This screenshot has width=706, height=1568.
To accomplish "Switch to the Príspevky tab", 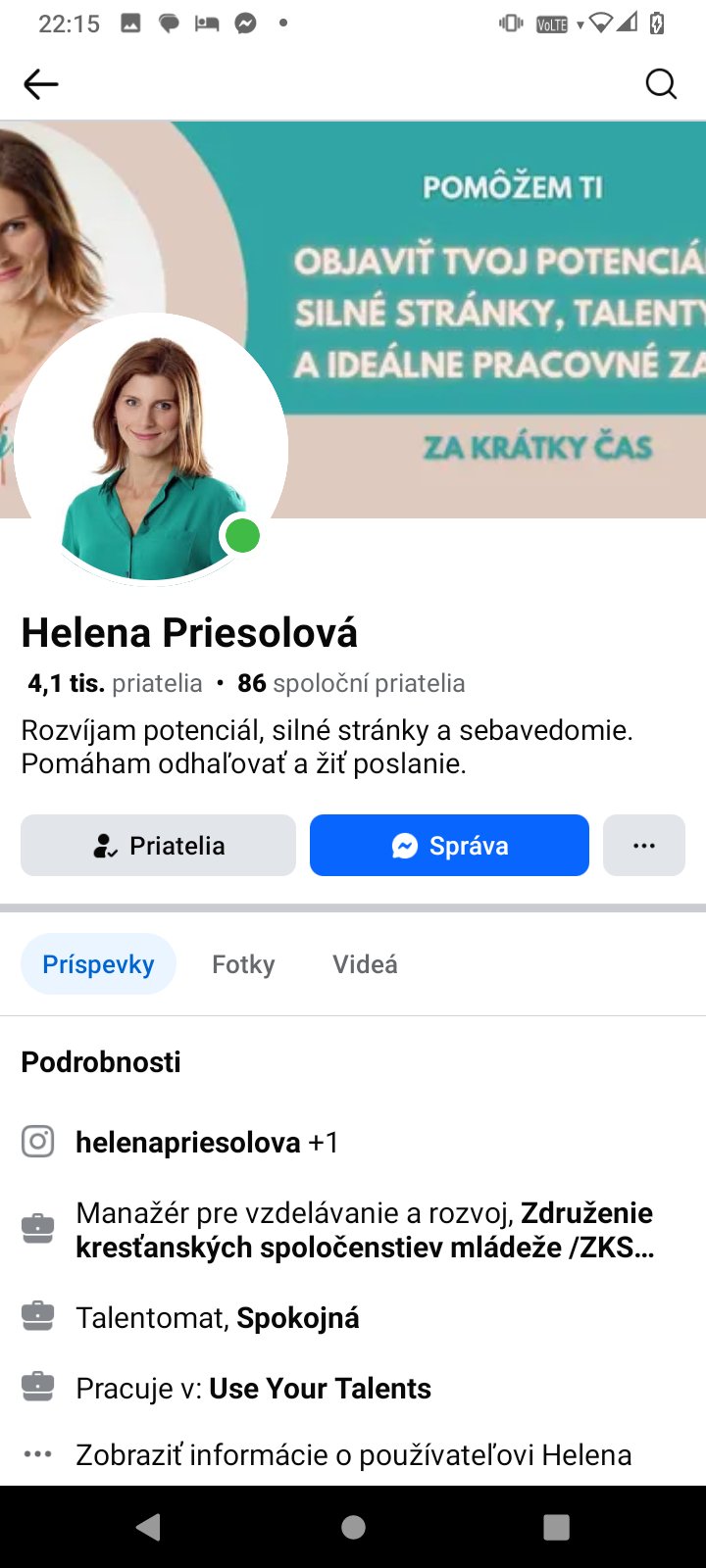I will pos(98,964).
